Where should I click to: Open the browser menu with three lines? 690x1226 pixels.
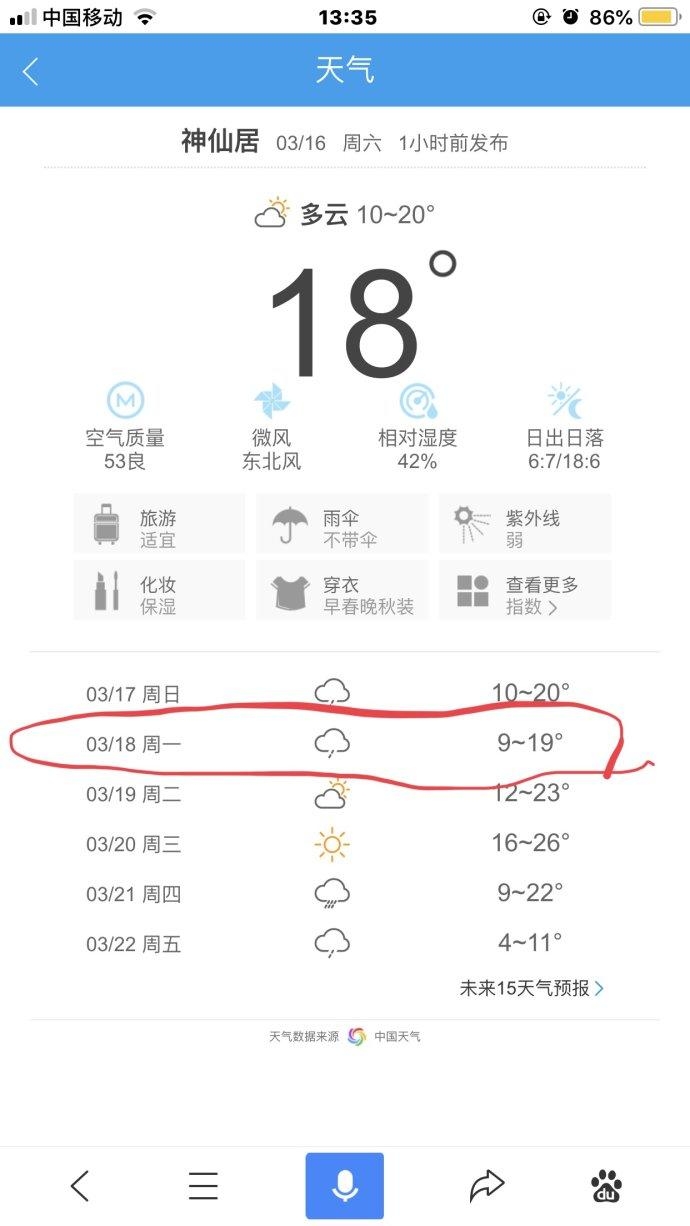pyautogui.click(x=203, y=1186)
